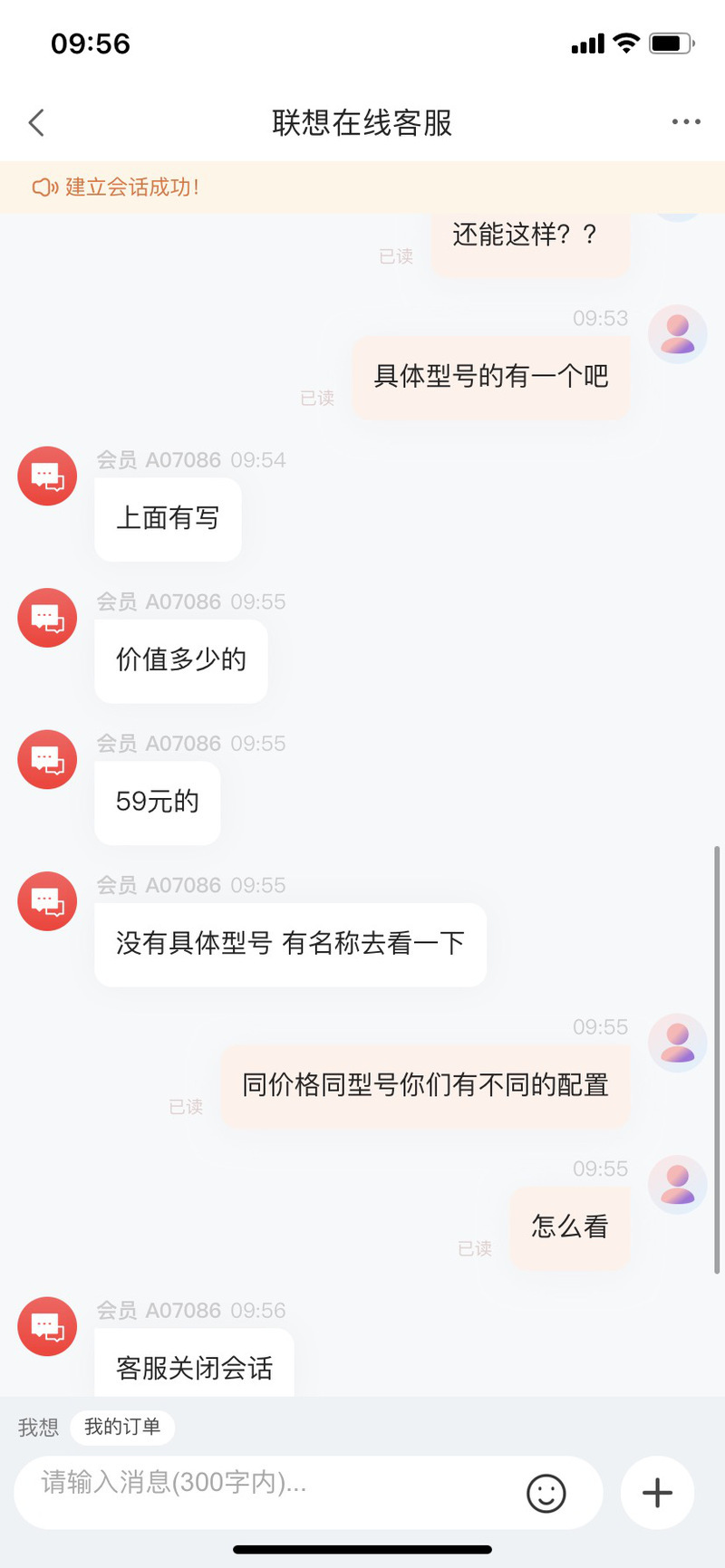Open the plus attachment menu
Image resolution: width=725 pixels, height=1568 pixels.
(657, 1493)
